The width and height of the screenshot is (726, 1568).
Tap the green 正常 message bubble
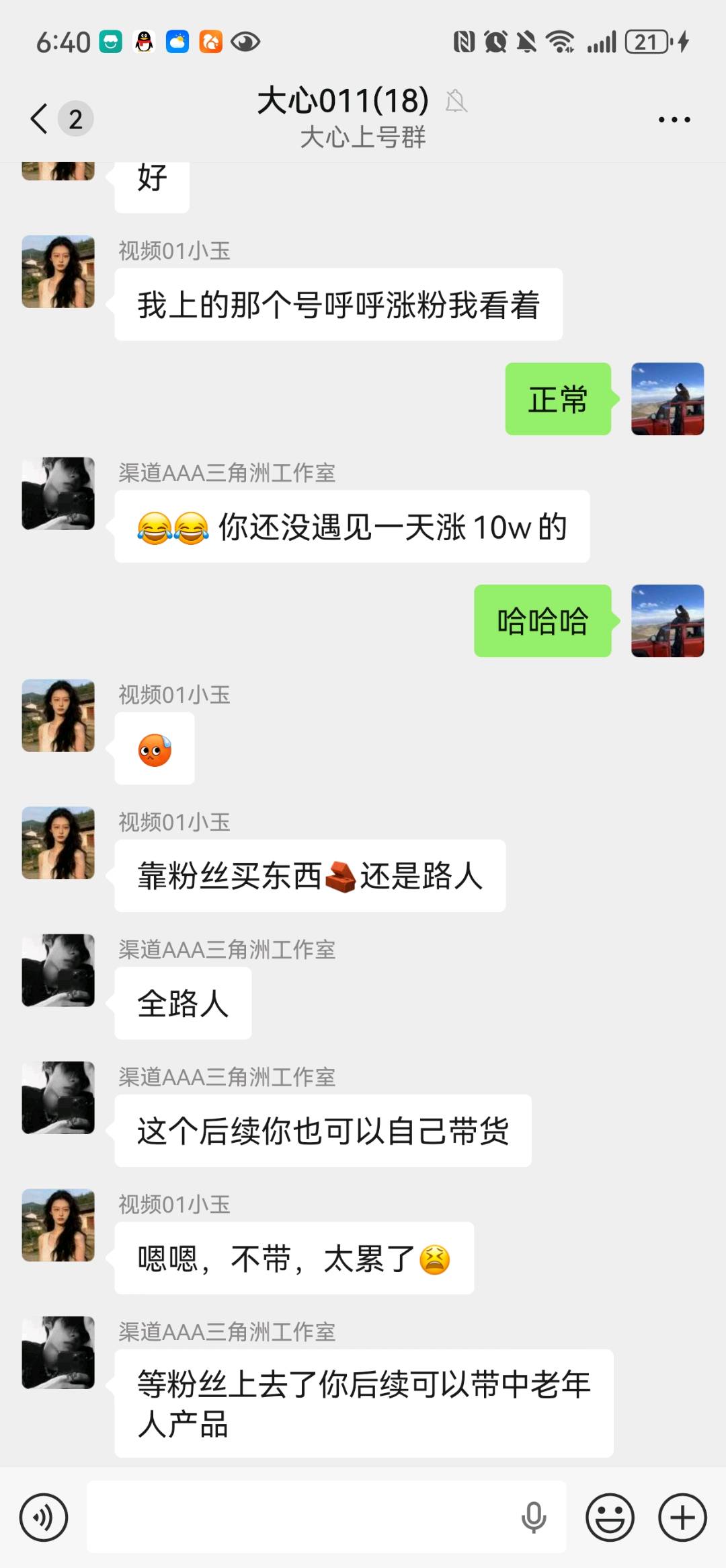click(559, 398)
